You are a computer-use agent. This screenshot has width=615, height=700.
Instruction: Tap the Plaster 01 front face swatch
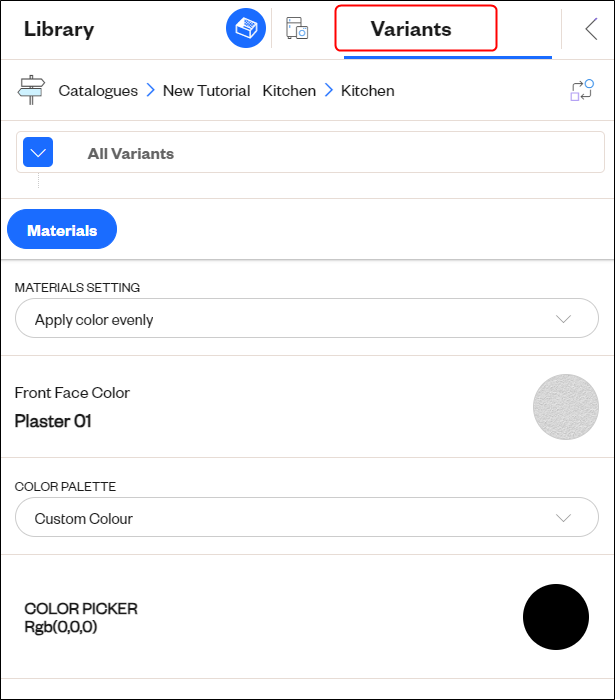(565, 406)
